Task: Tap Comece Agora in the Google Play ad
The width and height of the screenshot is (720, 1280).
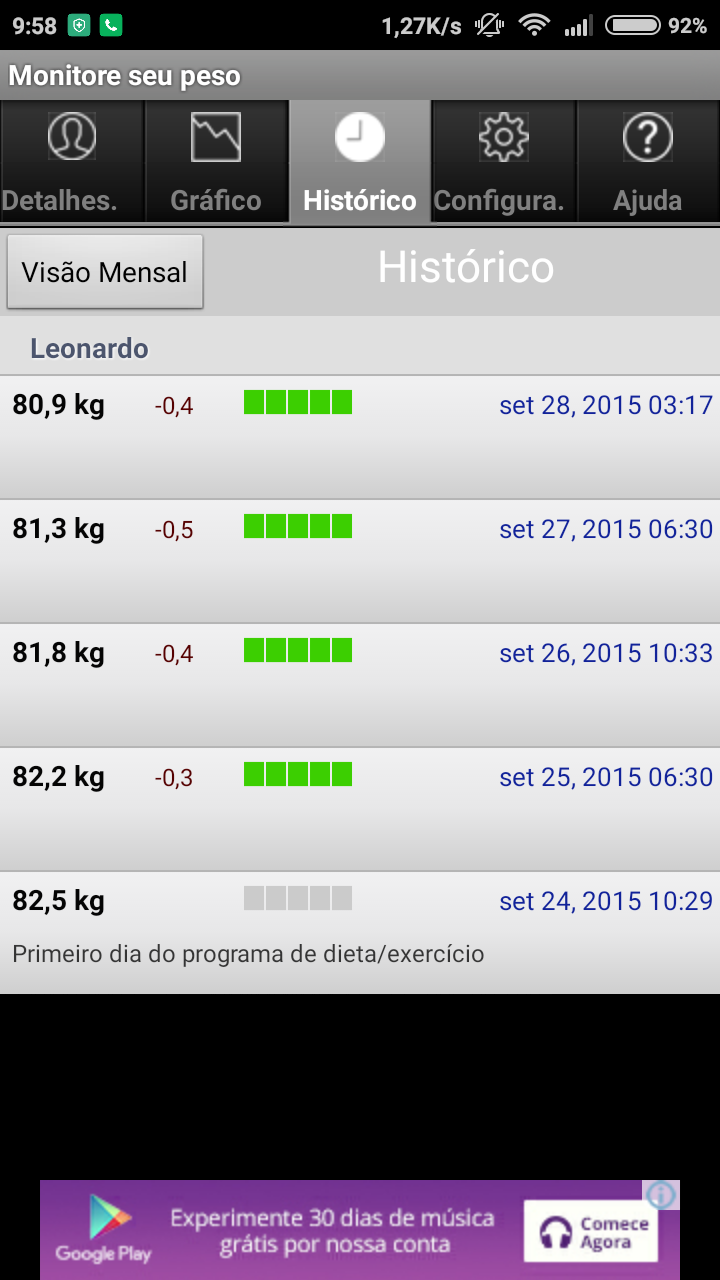Action: tap(591, 1232)
